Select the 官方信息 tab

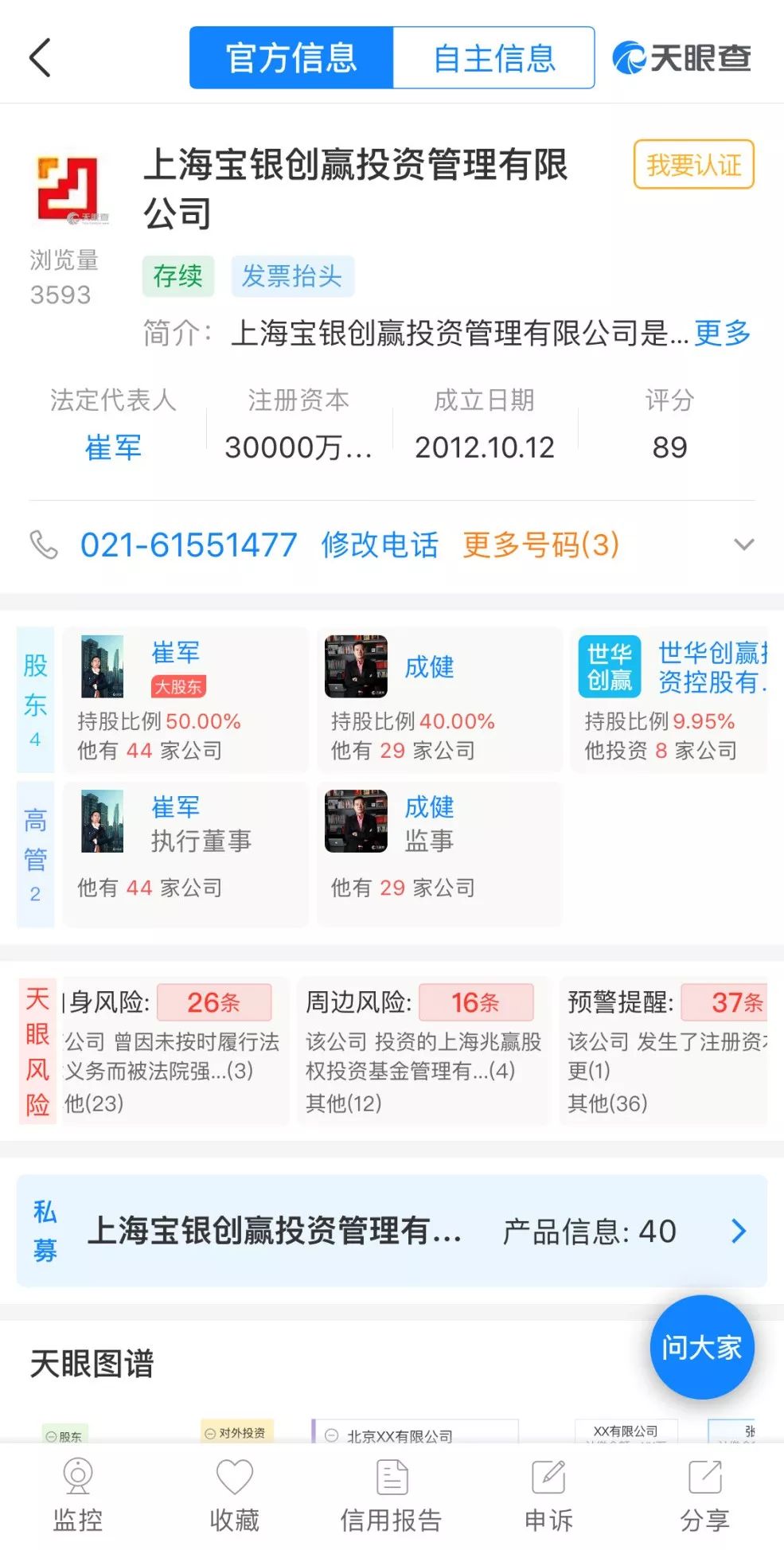click(x=291, y=57)
